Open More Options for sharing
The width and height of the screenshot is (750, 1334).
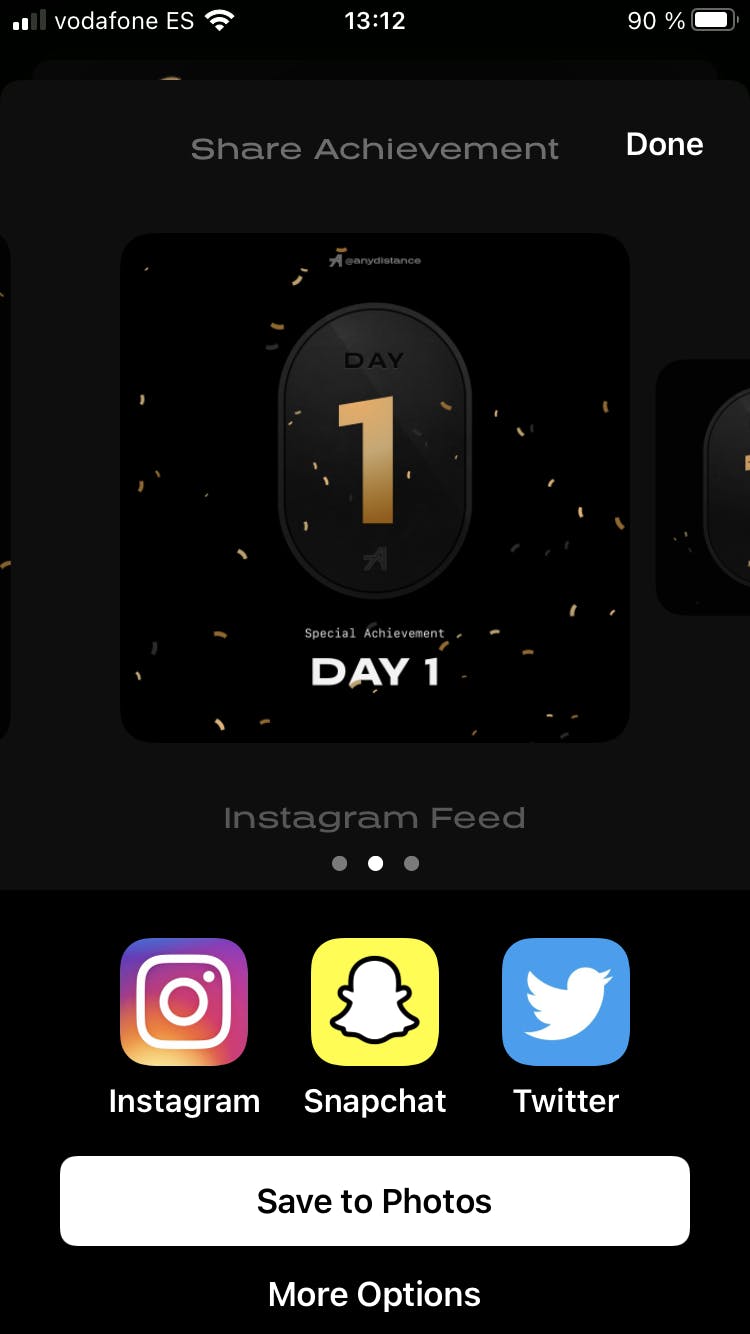click(x=375, y=1295)
